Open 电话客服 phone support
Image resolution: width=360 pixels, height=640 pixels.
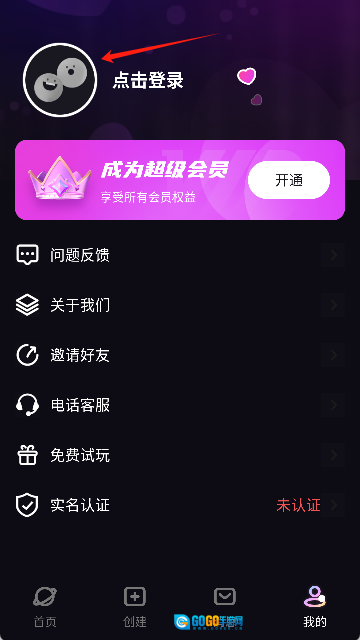point(180,405)
